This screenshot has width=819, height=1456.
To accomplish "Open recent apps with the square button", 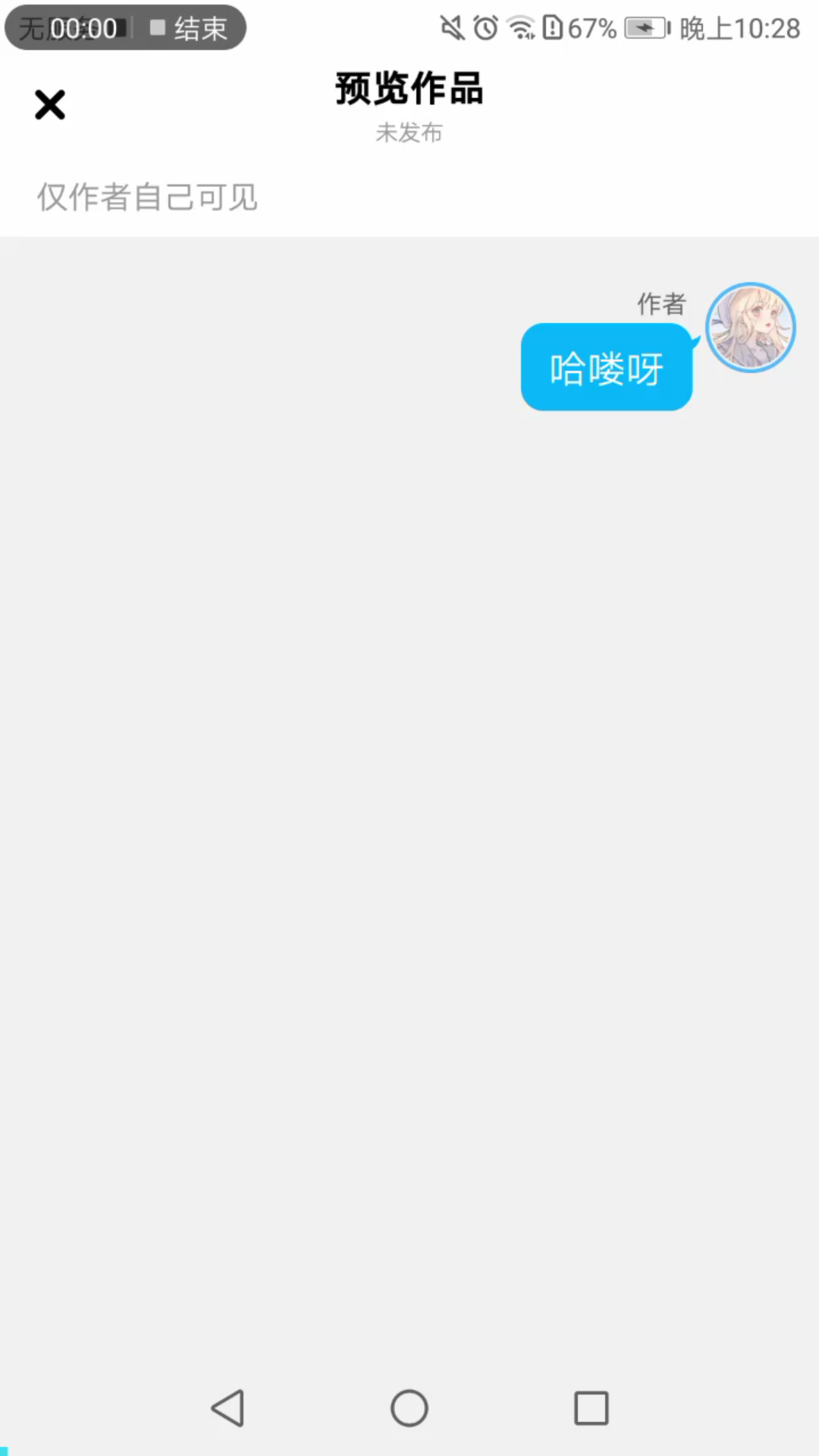I will [x=591, y=1408].
